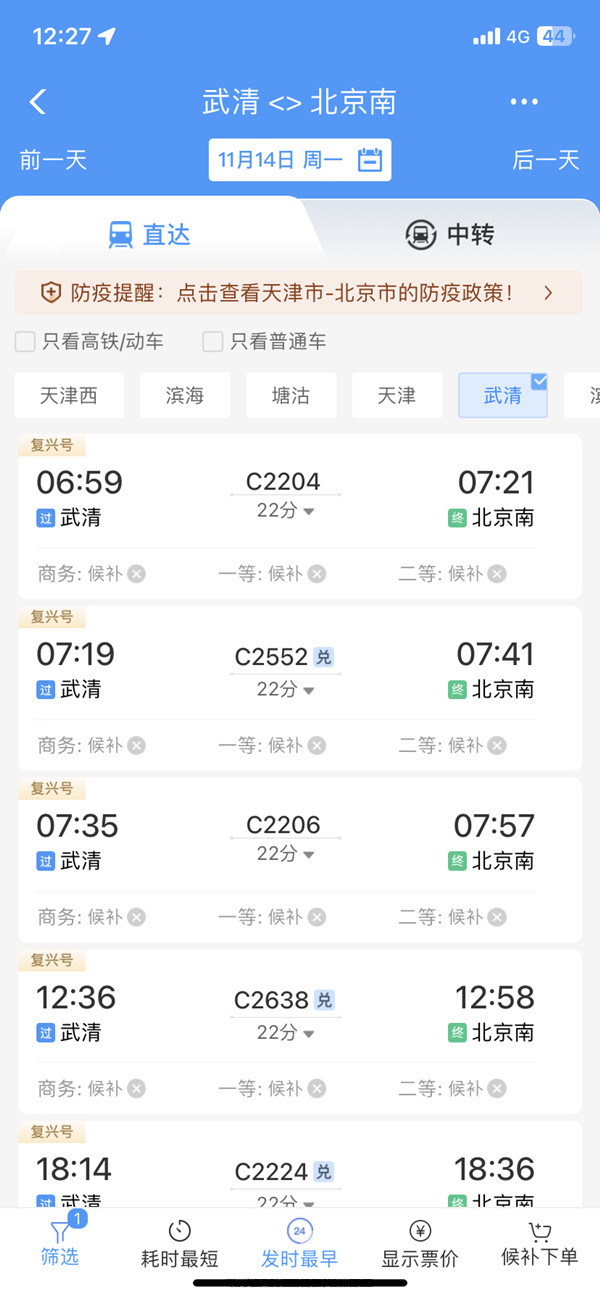
Task: Select the 直达 direct tab
Action: click(150, 235)
